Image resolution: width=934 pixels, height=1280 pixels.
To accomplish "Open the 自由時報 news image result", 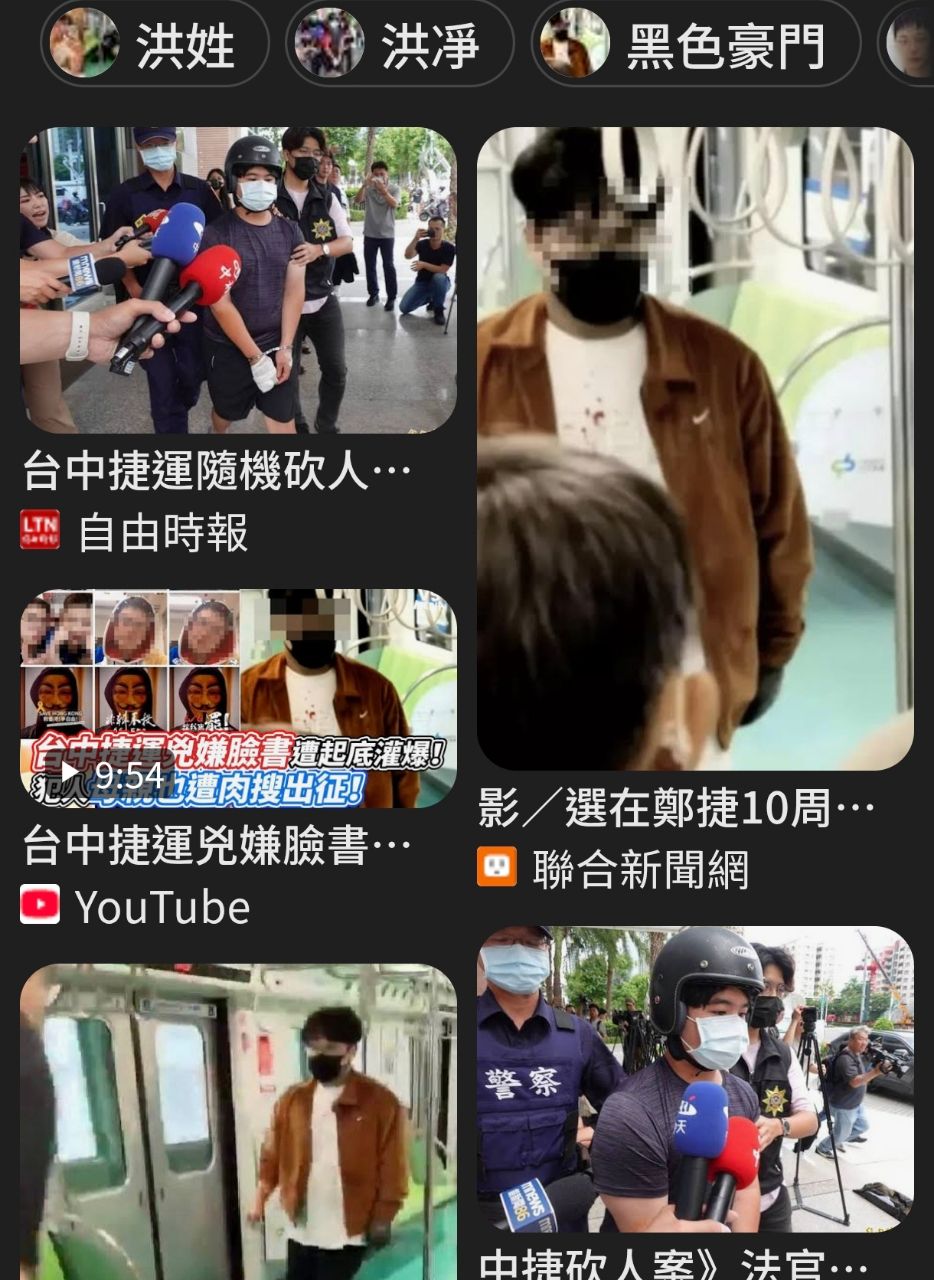I will pos(238,280).
